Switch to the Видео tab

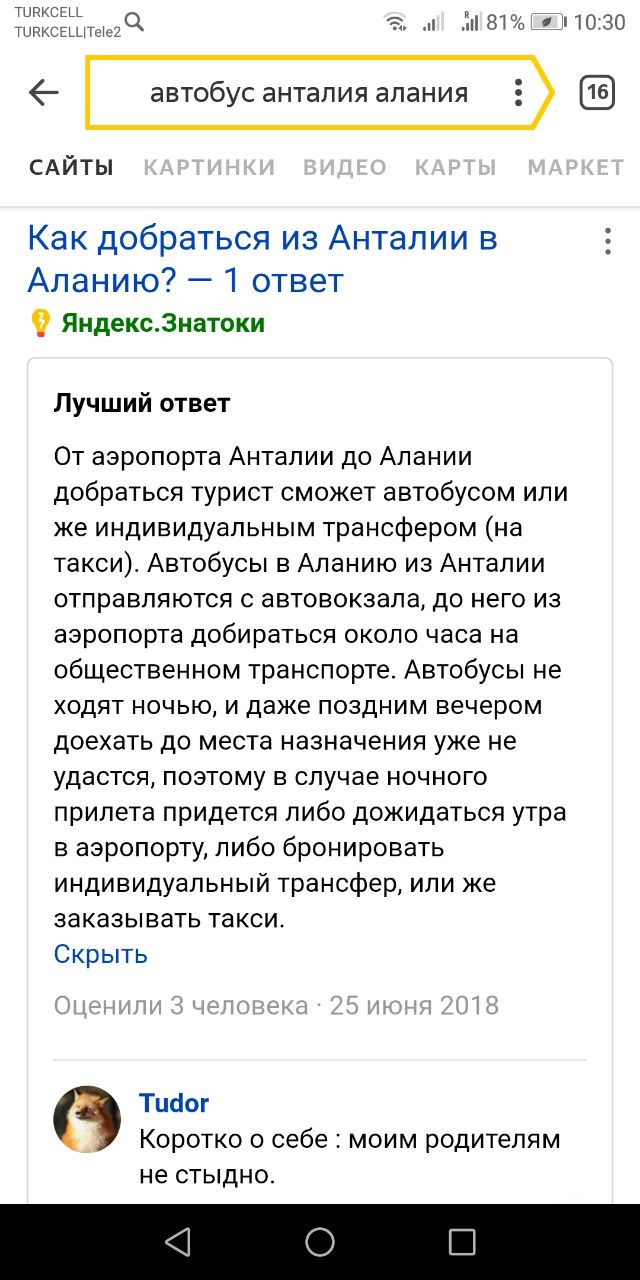345,167
